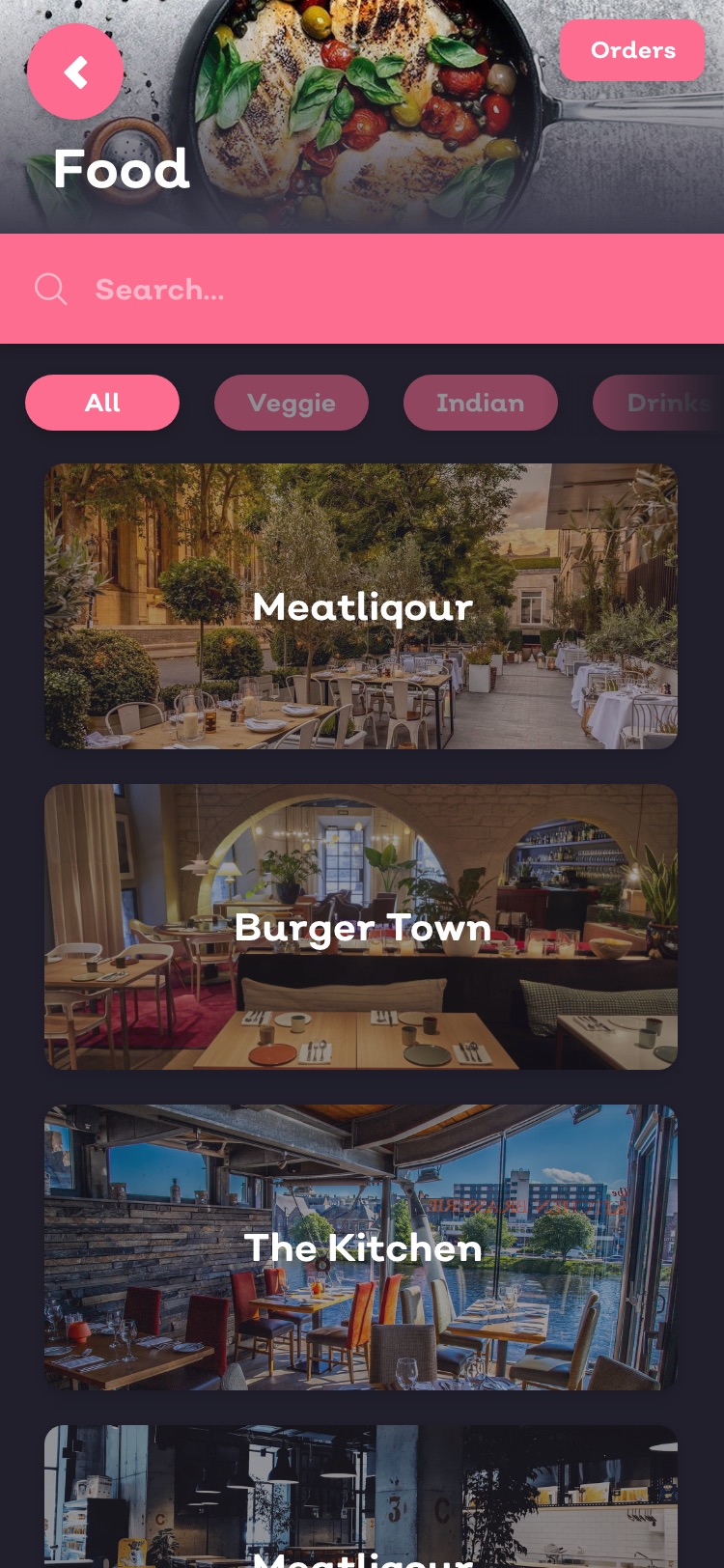
Task: Select the All filter chip
Action: 102,403
